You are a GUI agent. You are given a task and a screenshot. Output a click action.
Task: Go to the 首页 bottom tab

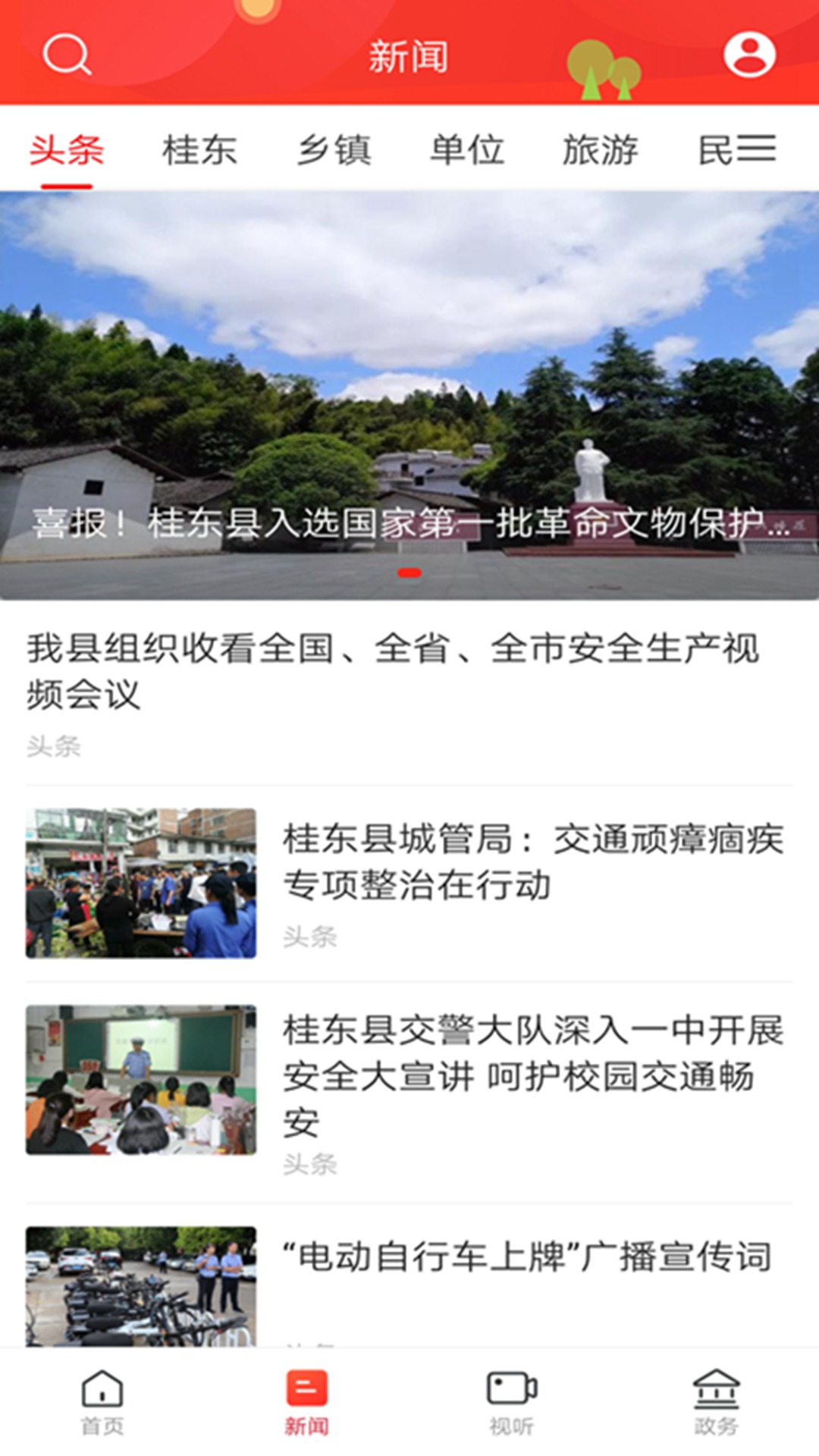[102, 1403]
